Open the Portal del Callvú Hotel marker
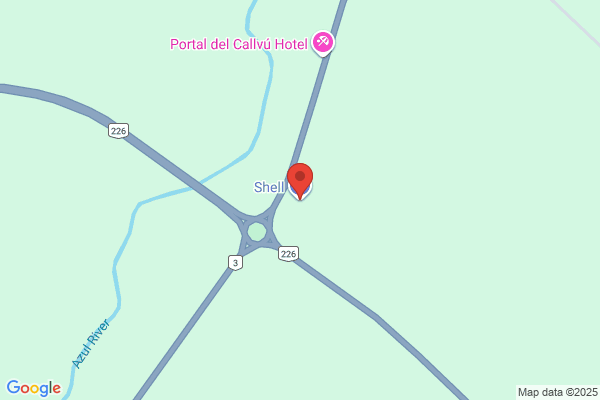 click(323, 43)
